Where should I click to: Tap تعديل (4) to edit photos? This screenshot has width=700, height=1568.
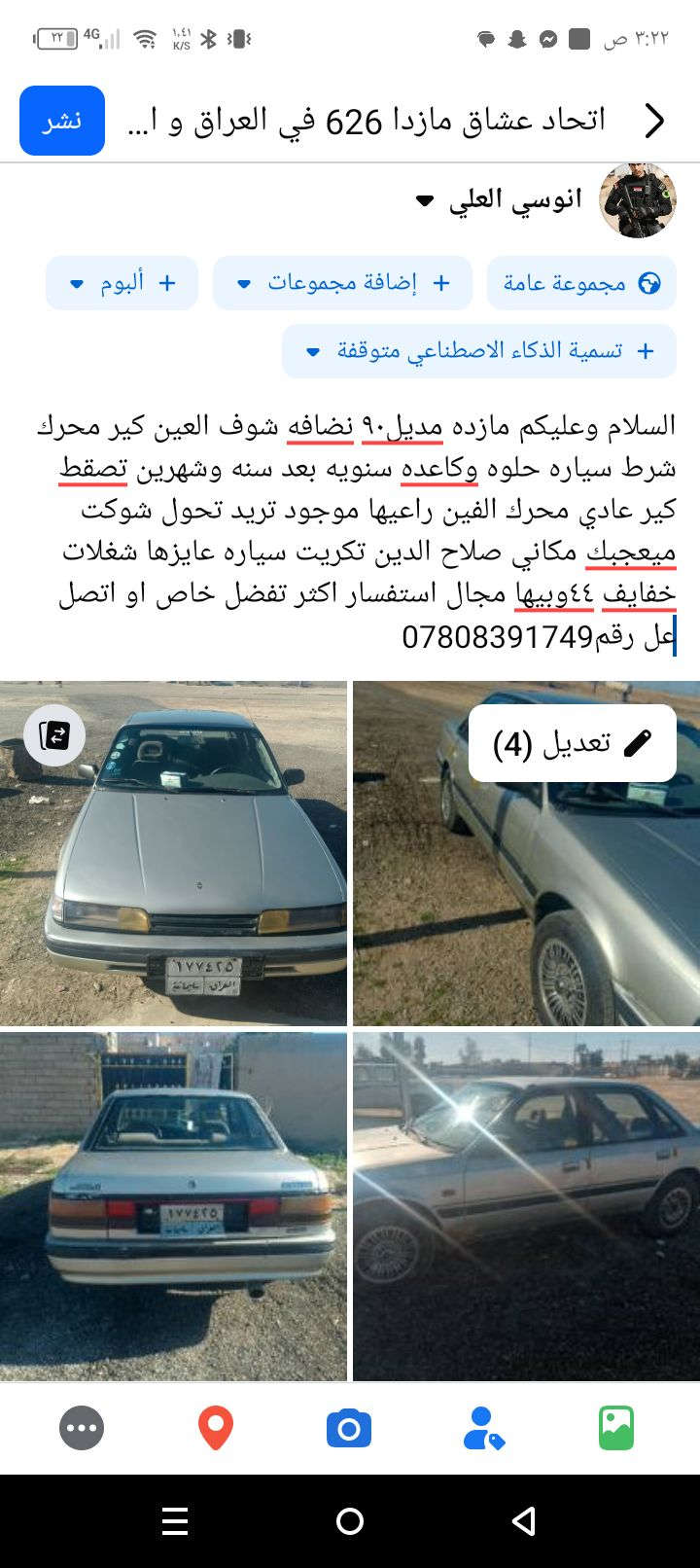(572, 743)
